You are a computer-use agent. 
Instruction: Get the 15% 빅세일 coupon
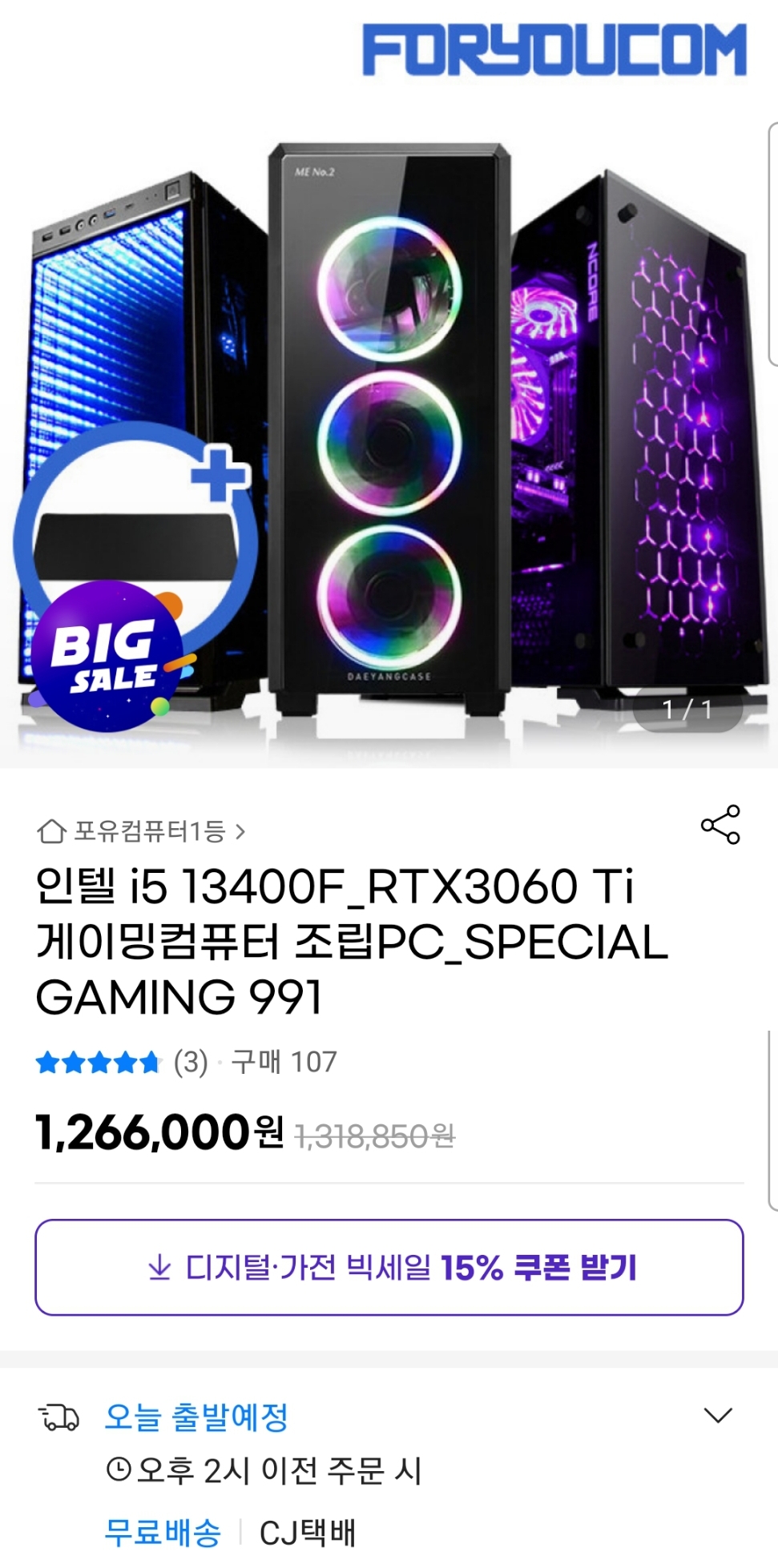point(389,1267)
